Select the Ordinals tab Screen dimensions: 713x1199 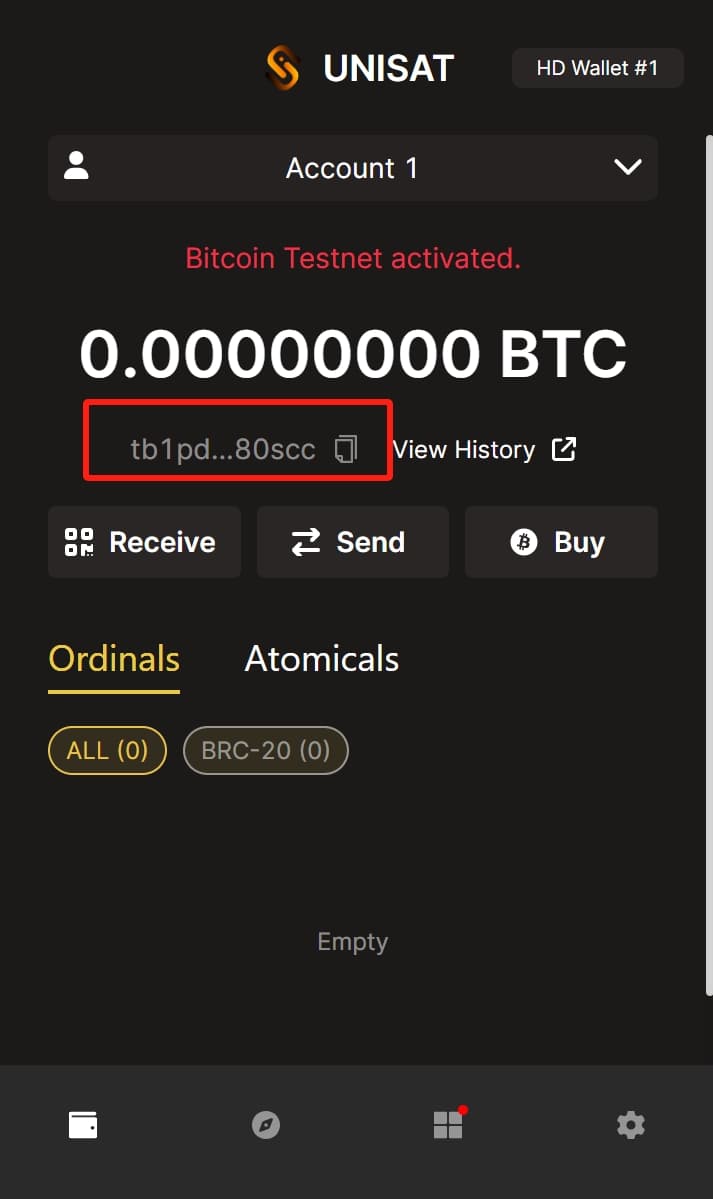(x=114, y=659)
